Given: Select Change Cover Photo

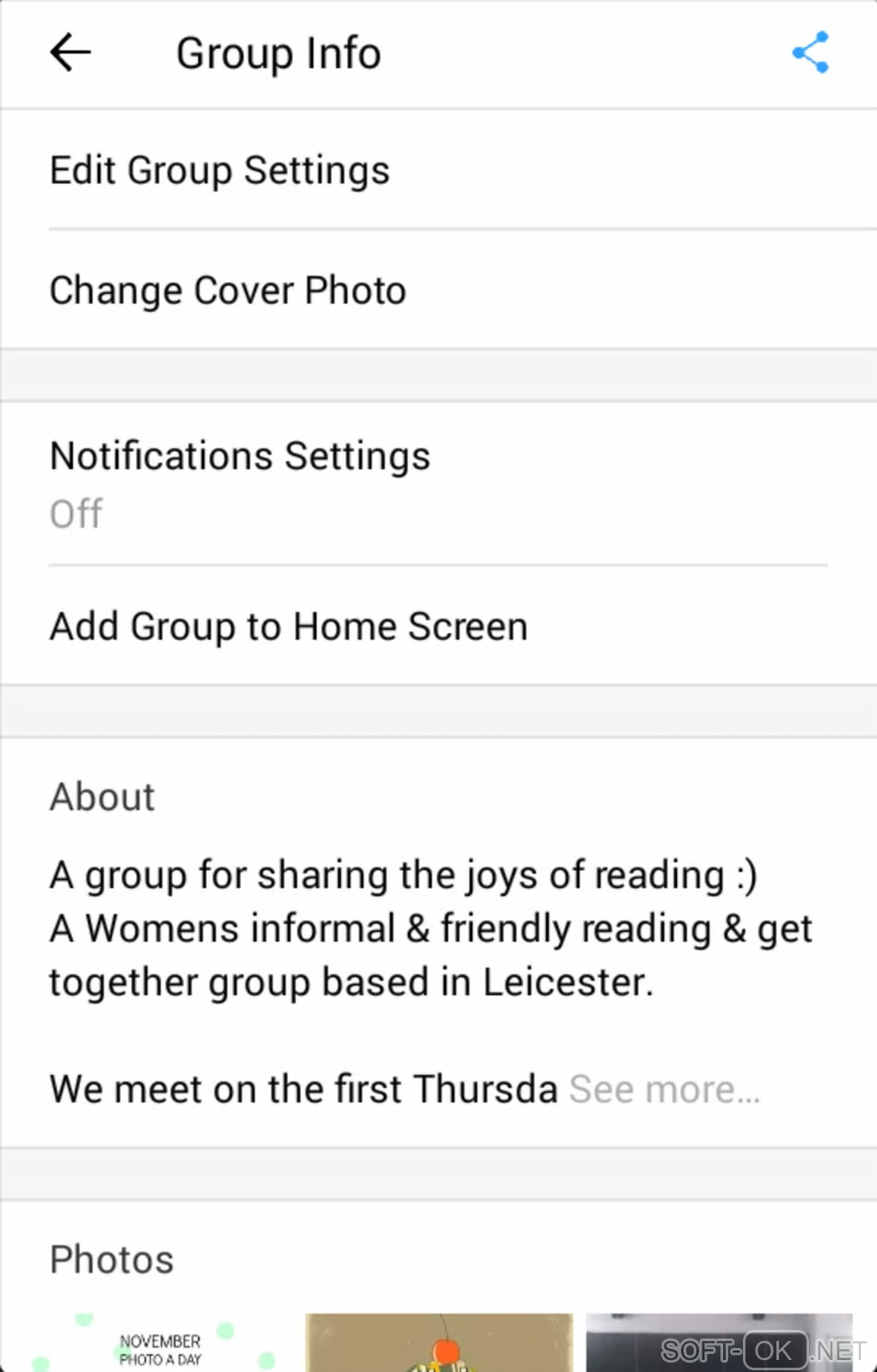Looking at the screenshot, I should point(228,291).
